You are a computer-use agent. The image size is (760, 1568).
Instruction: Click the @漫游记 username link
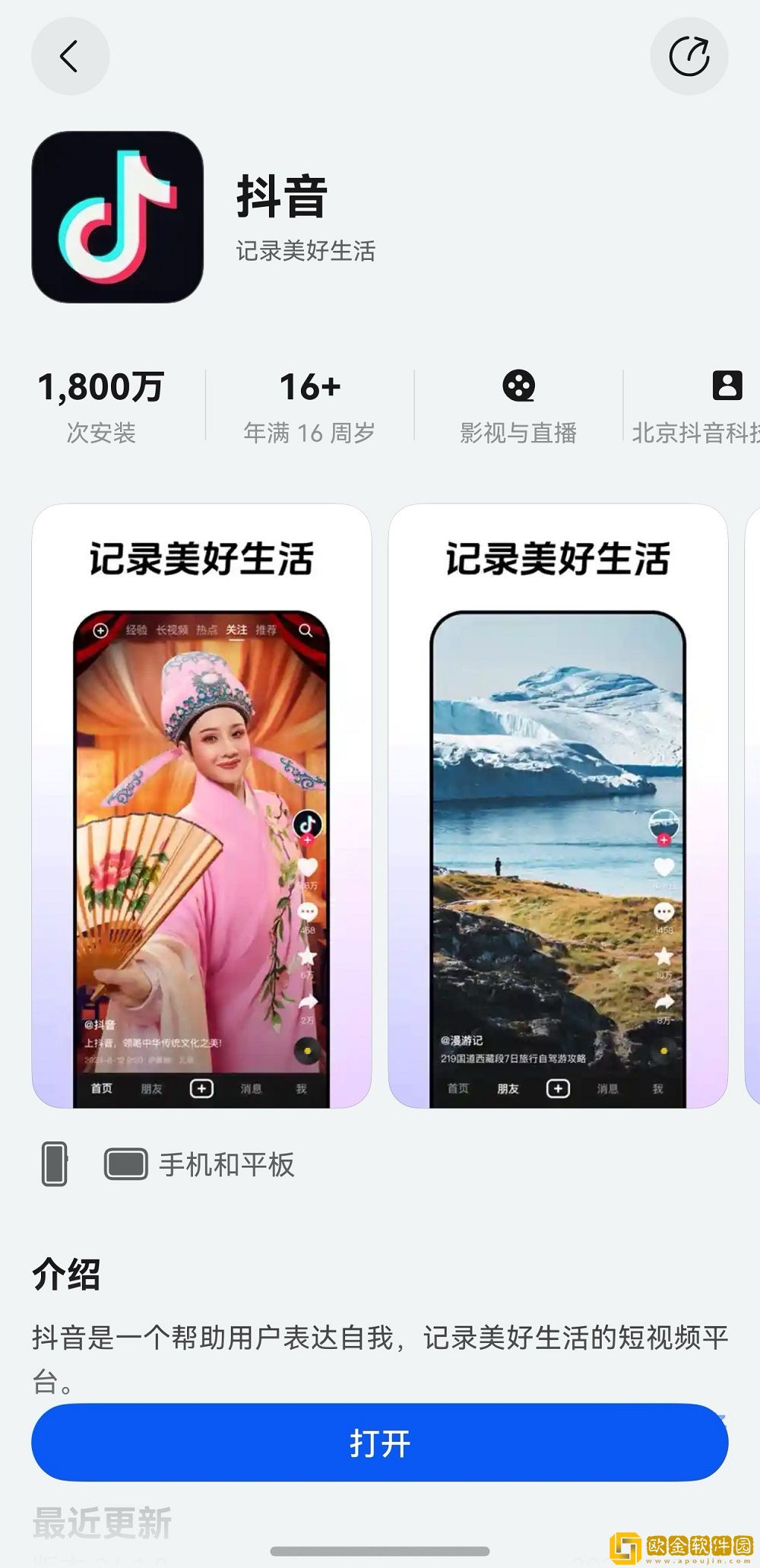click(x=462, y=1039)
